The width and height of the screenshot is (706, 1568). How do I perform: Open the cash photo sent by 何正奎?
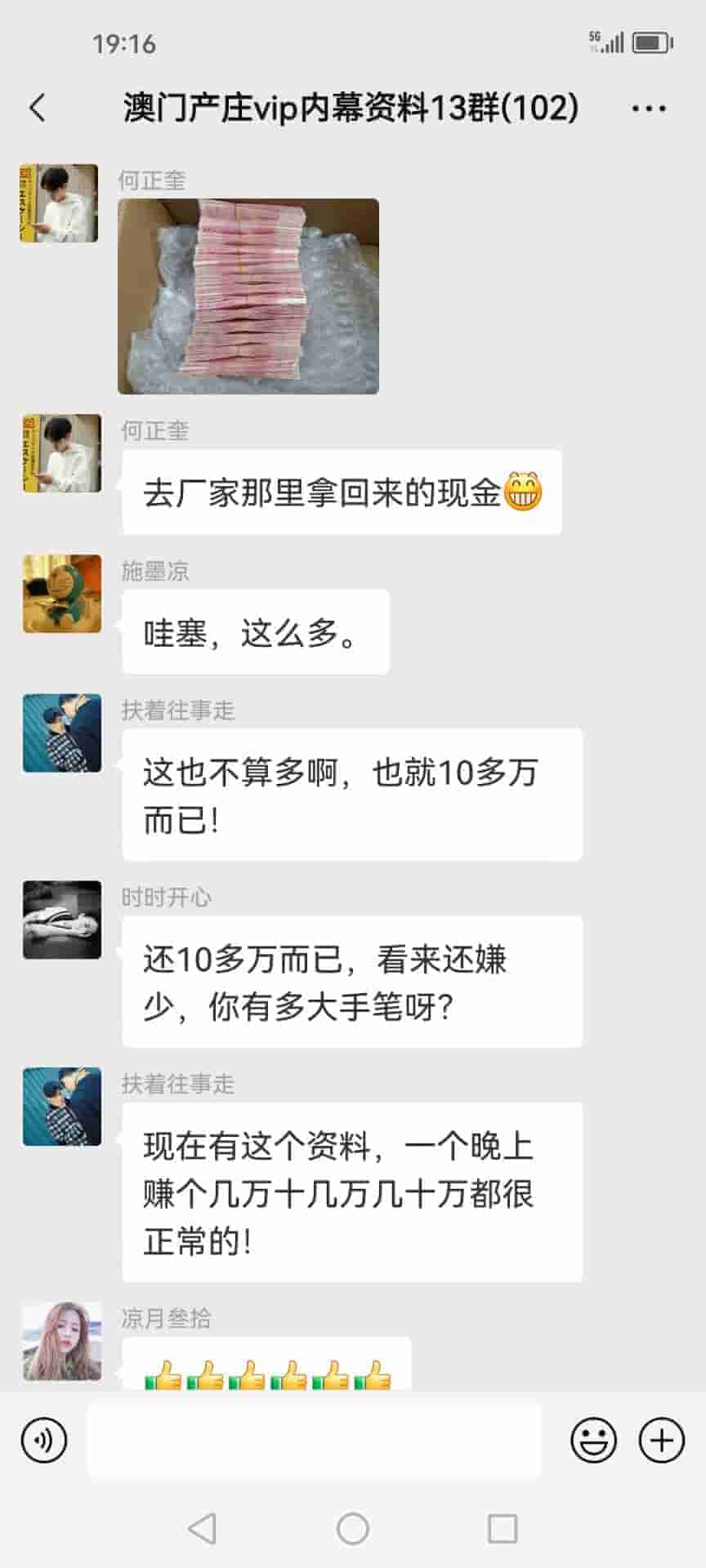click(x=248, y=296)
